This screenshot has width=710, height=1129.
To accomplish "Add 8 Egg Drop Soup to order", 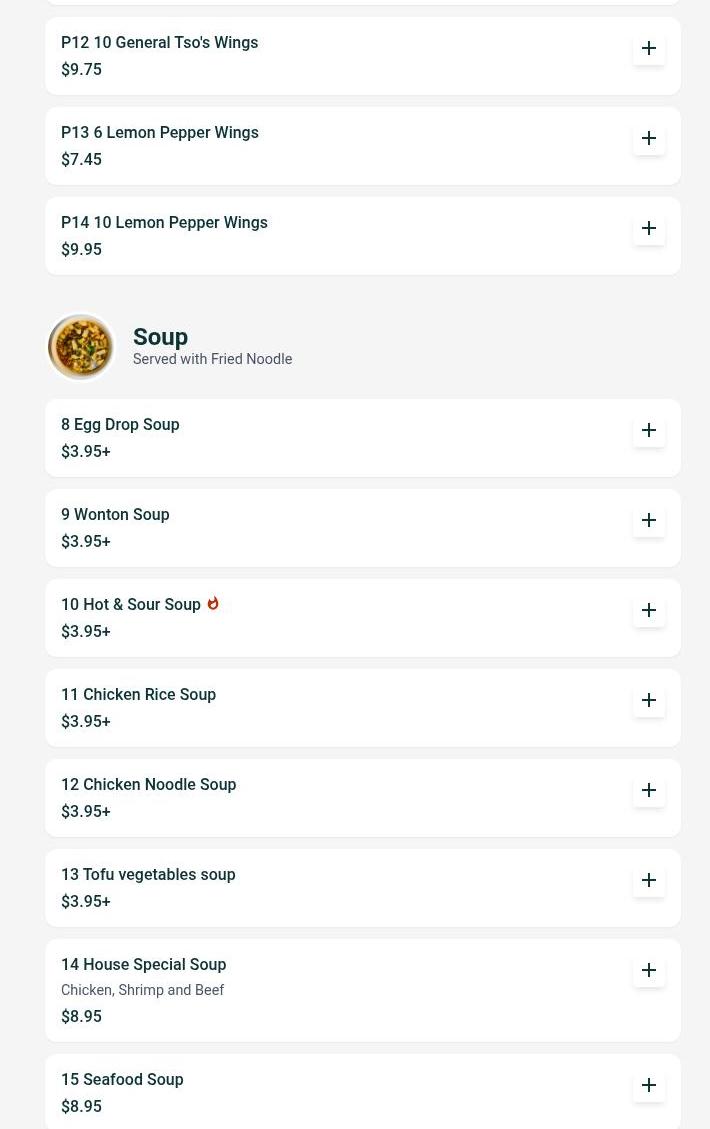I will 649,430.
